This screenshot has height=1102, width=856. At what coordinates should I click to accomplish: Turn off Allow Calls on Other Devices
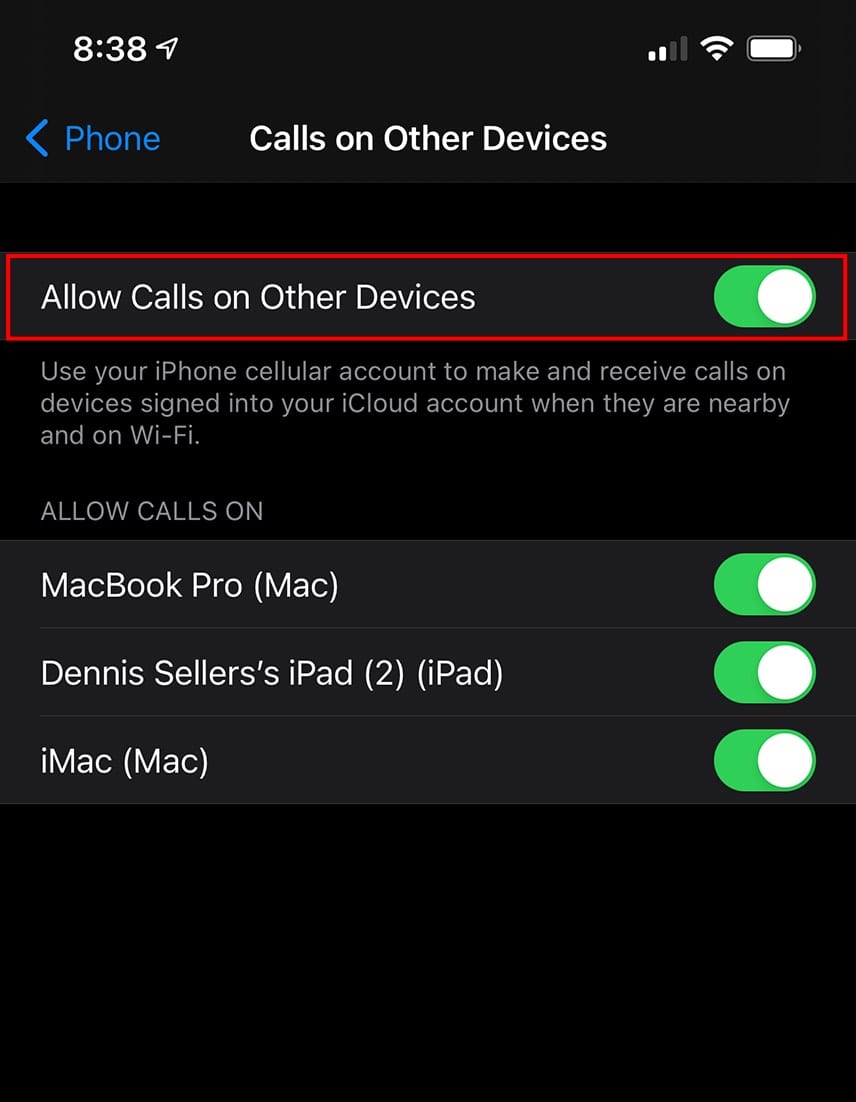click(x=764, y=296)
